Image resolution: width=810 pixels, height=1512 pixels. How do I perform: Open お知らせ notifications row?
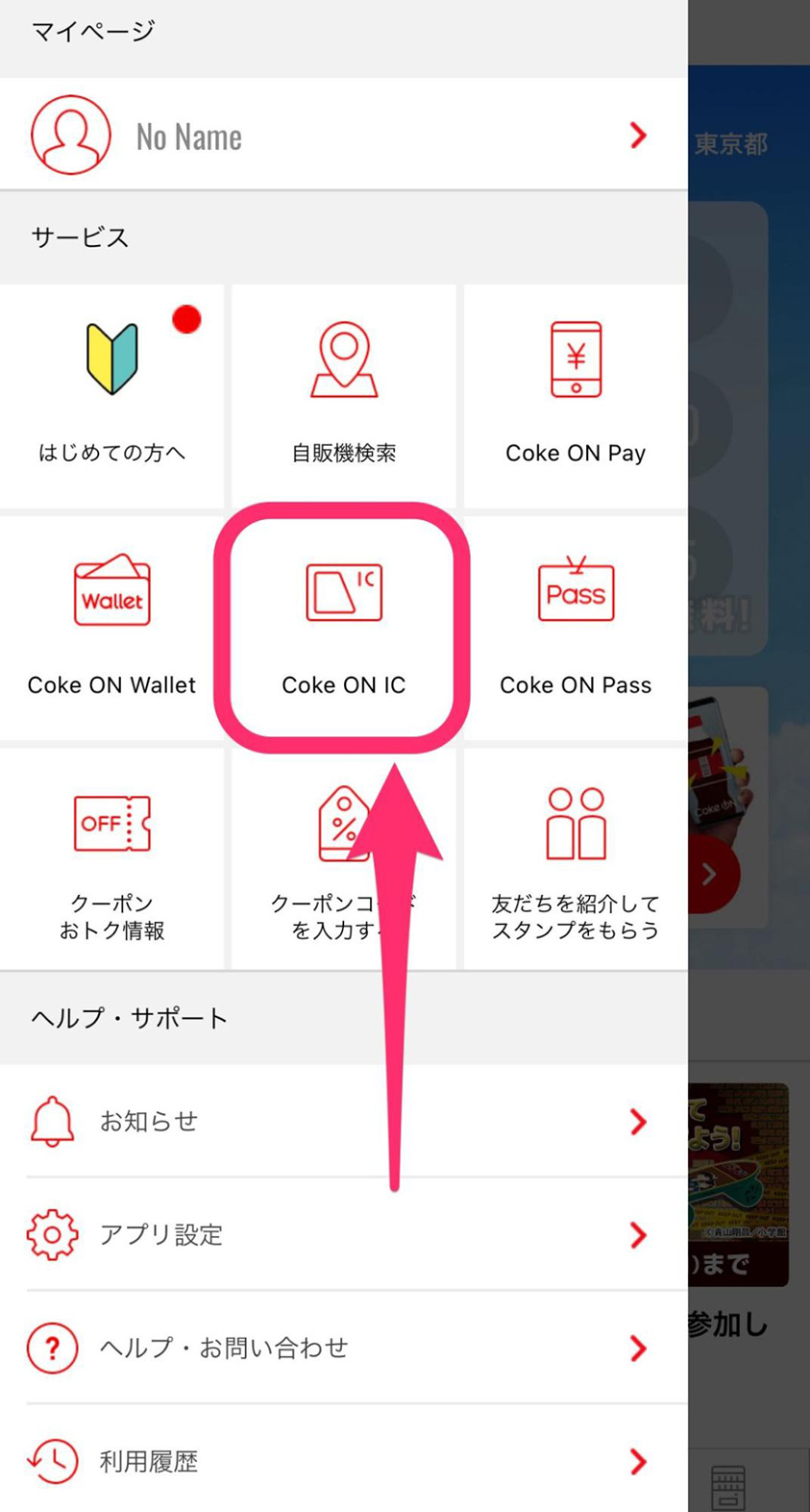[x=343, y=1122]
